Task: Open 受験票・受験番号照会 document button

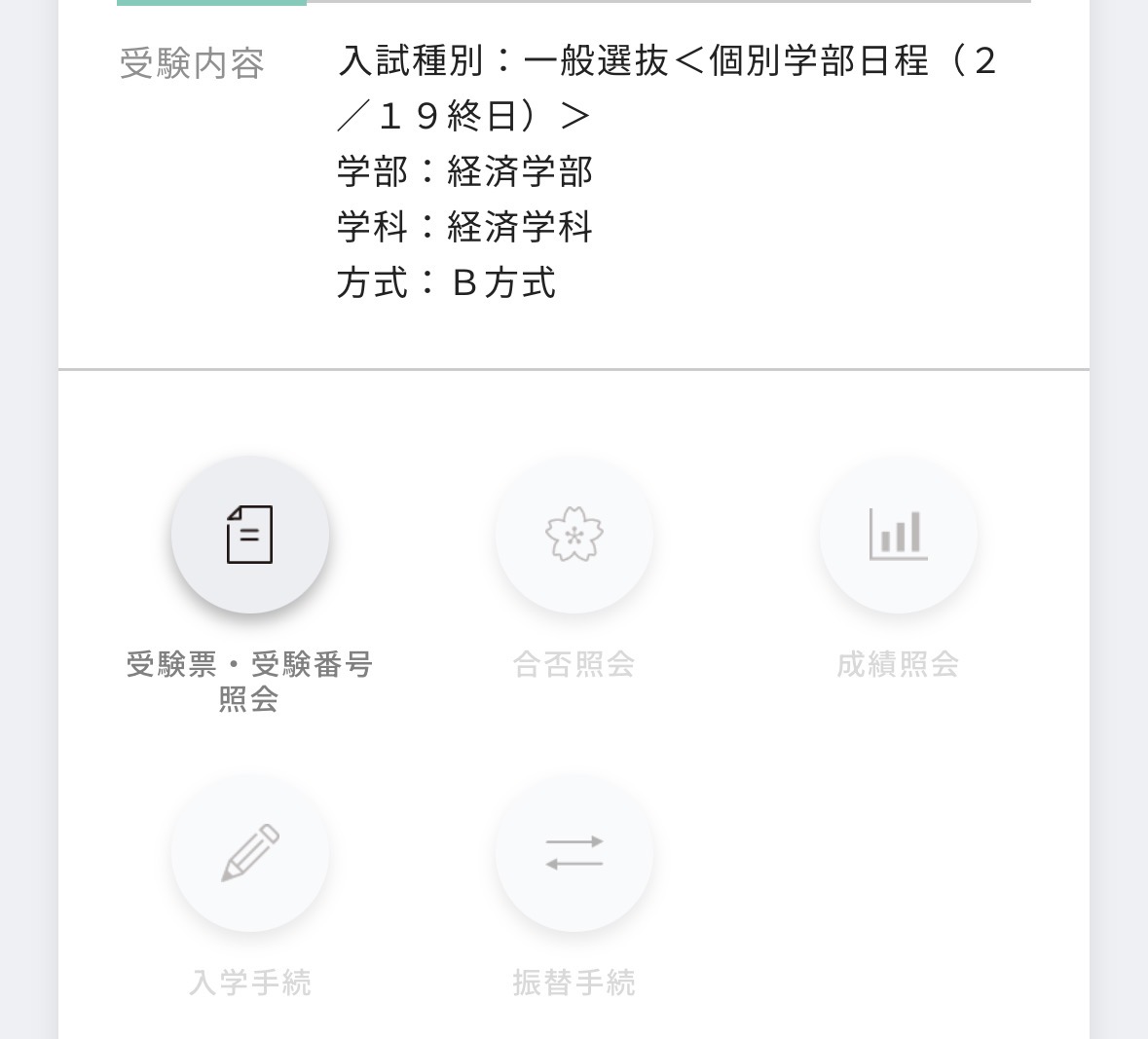Action: (x=249, y=535)
